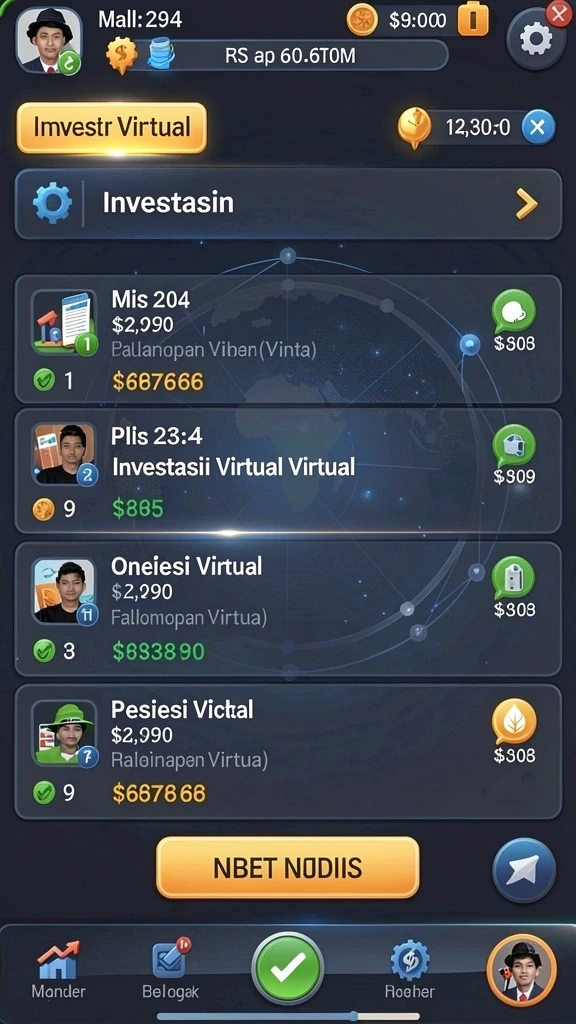Open the profile avatar in bottom bar
This screenshot has height=1024, width=576.
[x=521, y=970]
